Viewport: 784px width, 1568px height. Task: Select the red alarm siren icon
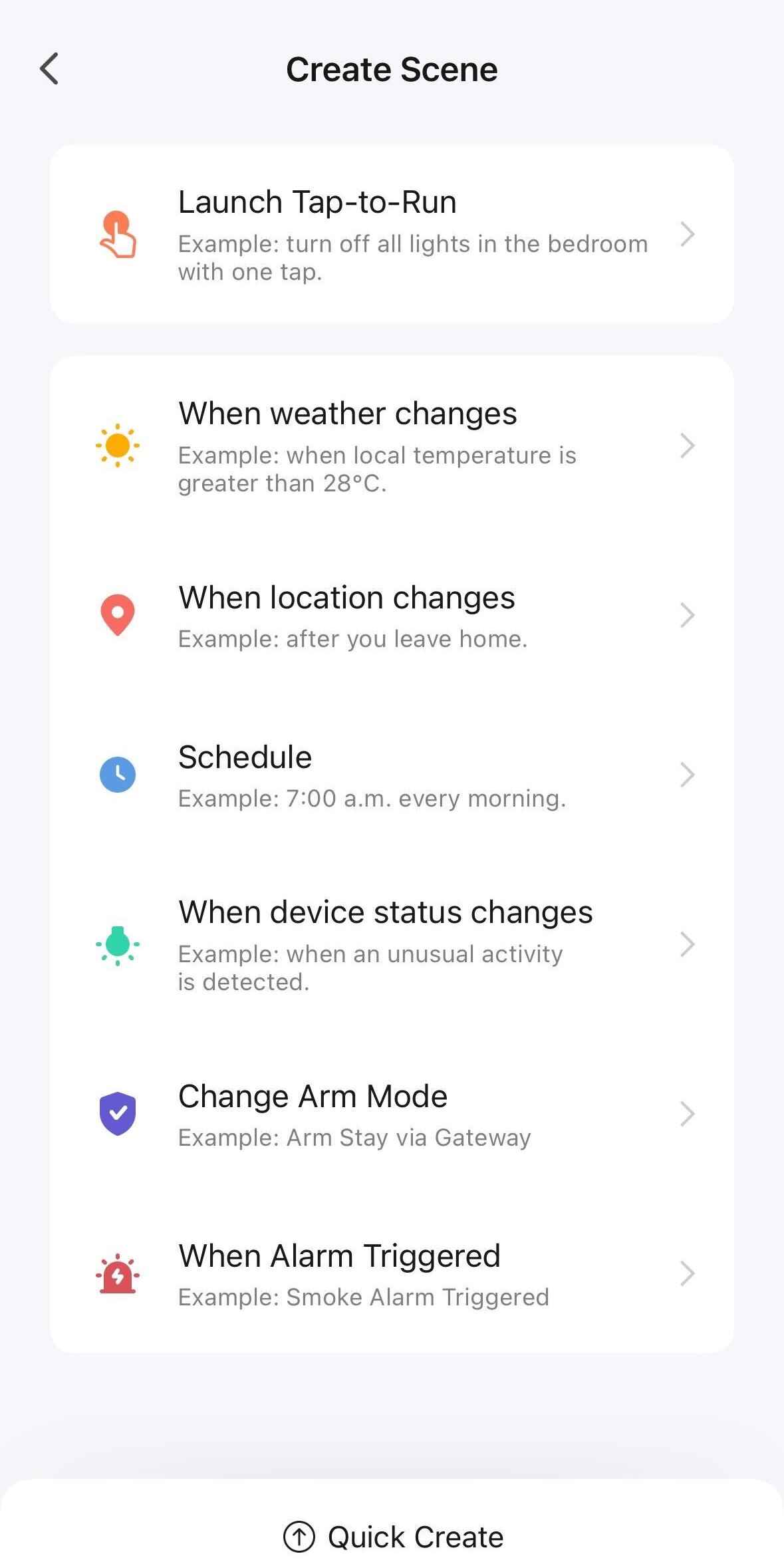tap(117, 1273)
